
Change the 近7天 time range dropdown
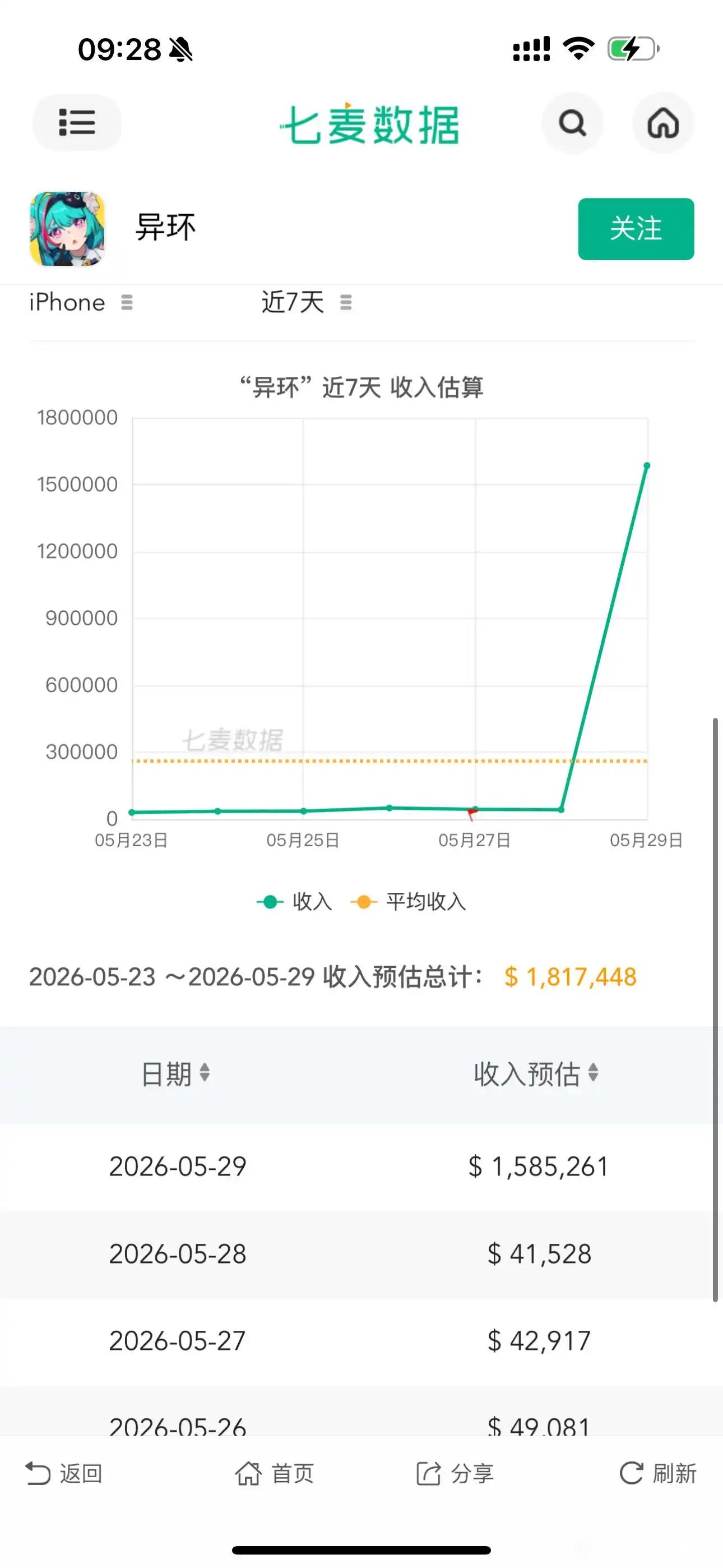pyautogui.click(x=307, y=302)
